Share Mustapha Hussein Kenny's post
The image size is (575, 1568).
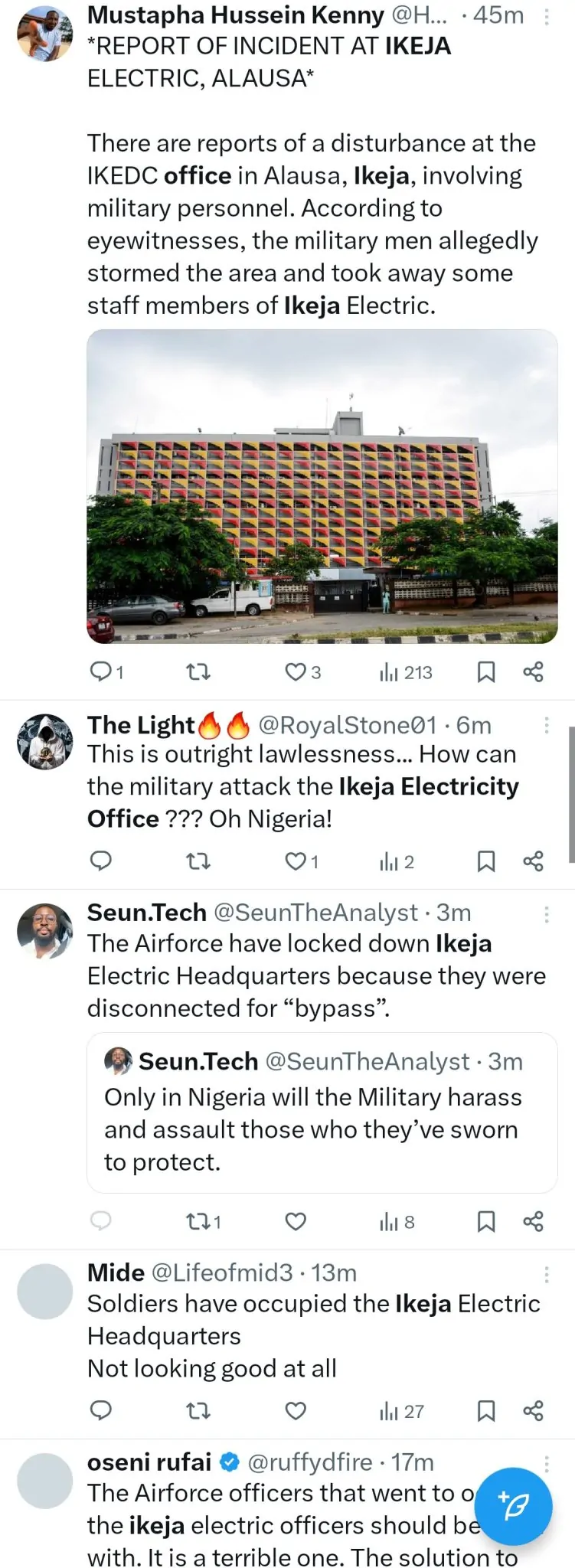[533, 672]
